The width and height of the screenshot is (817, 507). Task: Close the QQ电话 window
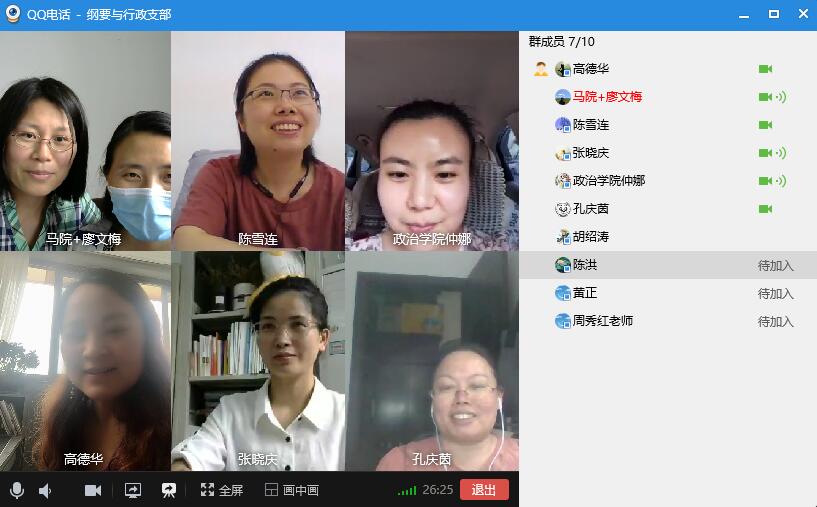[x=801, y=14]
